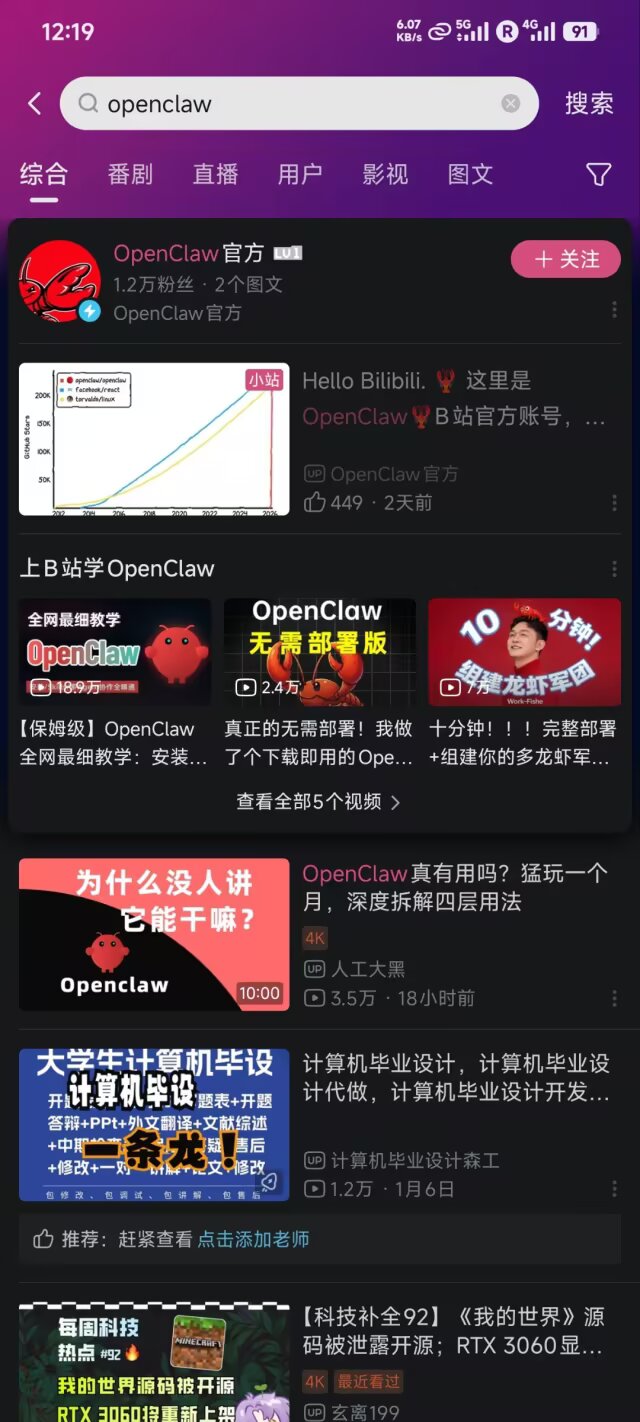
Task: Open the search filter funnel
Action: [598, 175]
